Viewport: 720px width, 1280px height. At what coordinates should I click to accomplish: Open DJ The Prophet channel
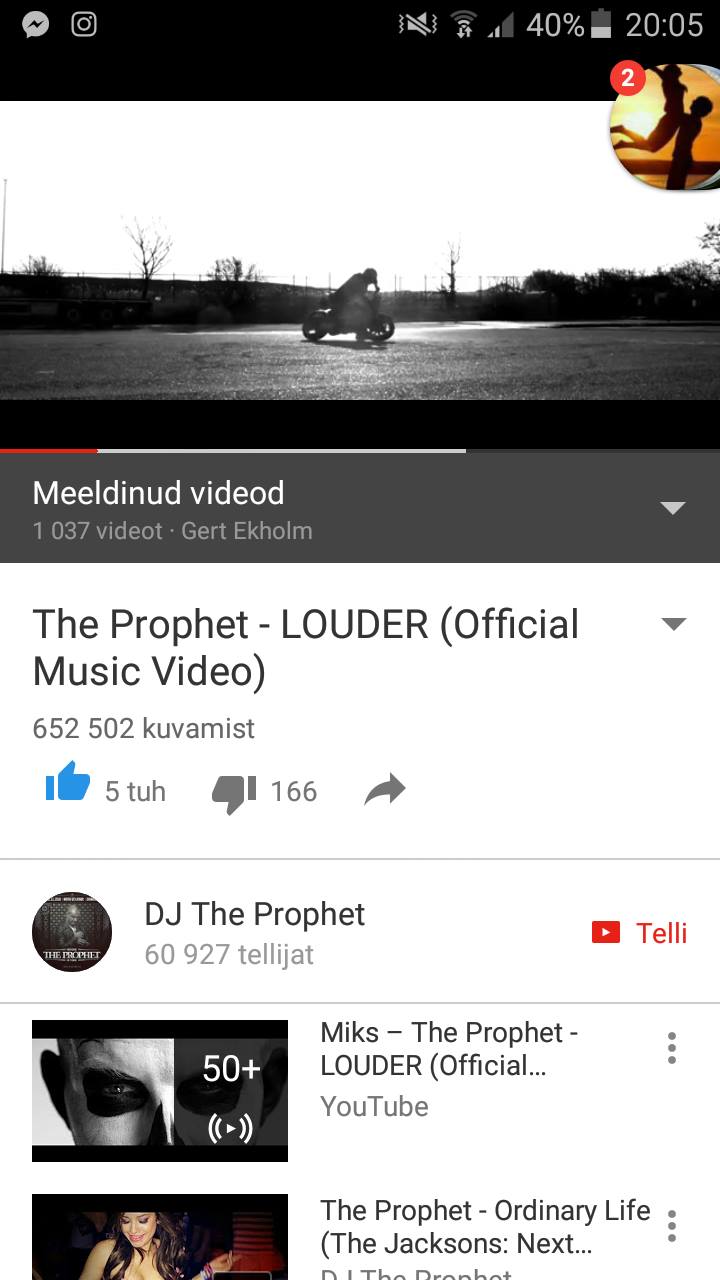pos(254,933)
